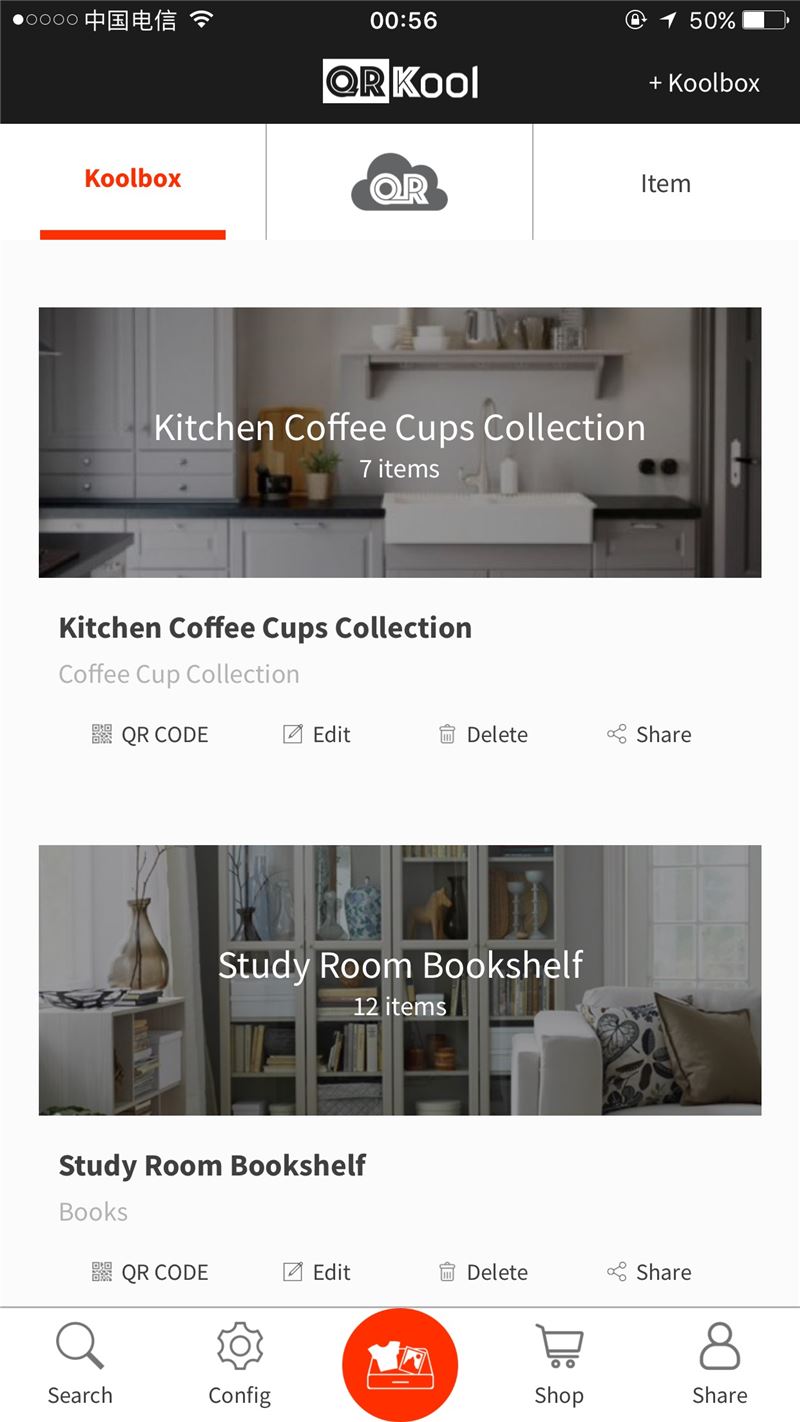This screenshot has width=800, height=1422.
Task: Edit the Kitchen Coffee Cups Collection
Action: tap(317, 735)
